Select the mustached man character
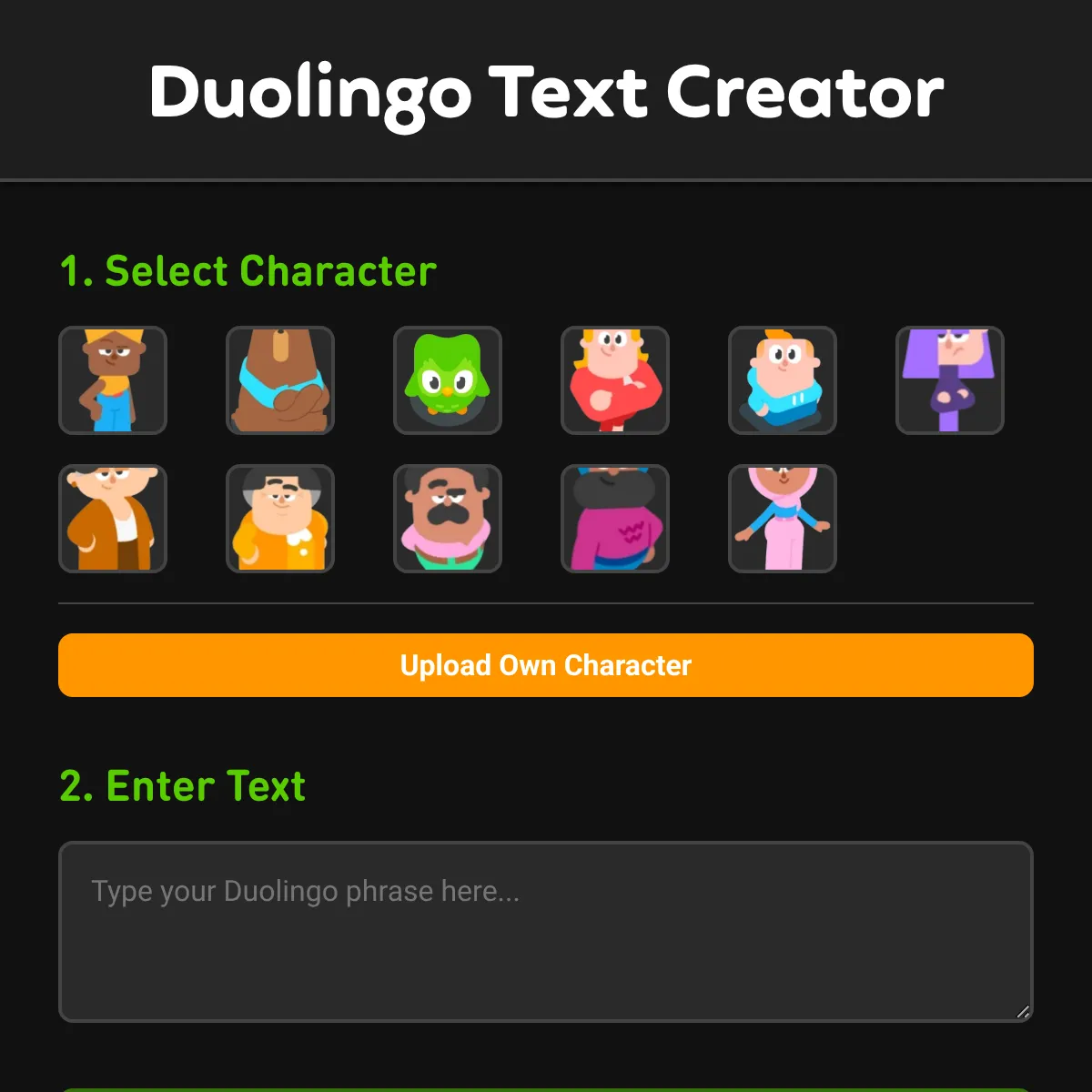Viewport: 1092px width, 1092px height. (448, 519)
